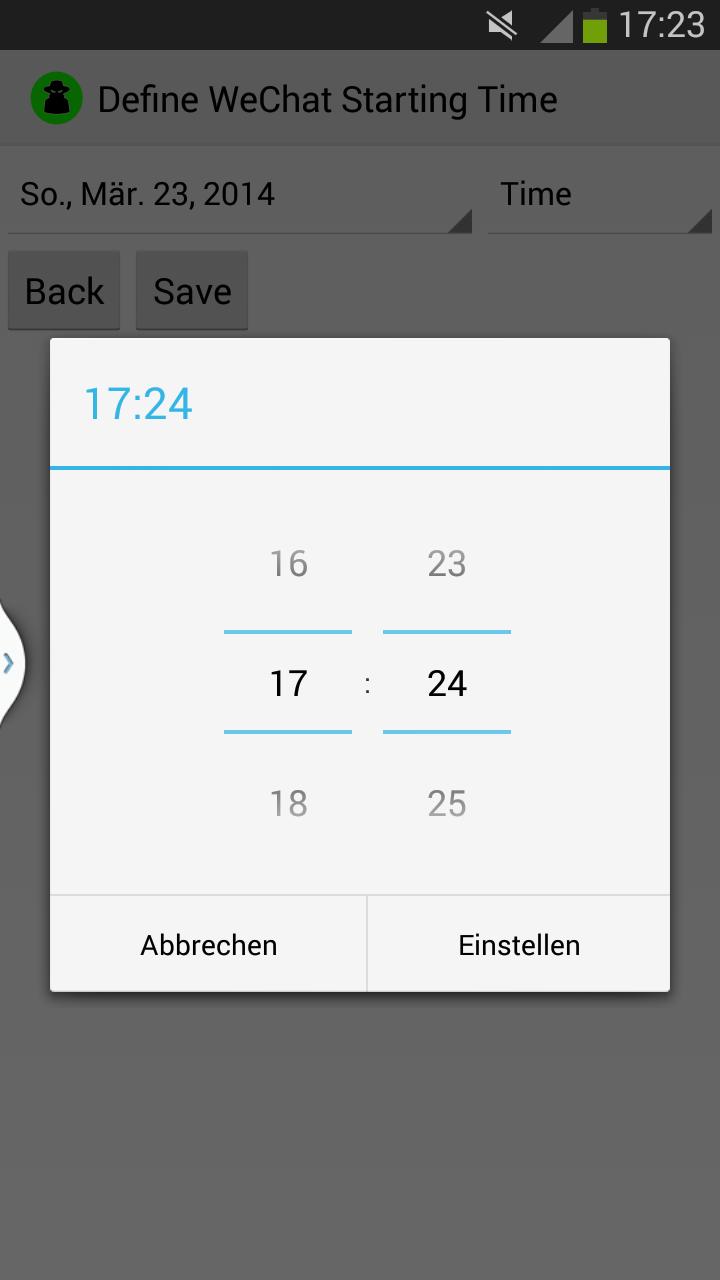
Task: Open the side panel arrow handle
Action: 9,662
